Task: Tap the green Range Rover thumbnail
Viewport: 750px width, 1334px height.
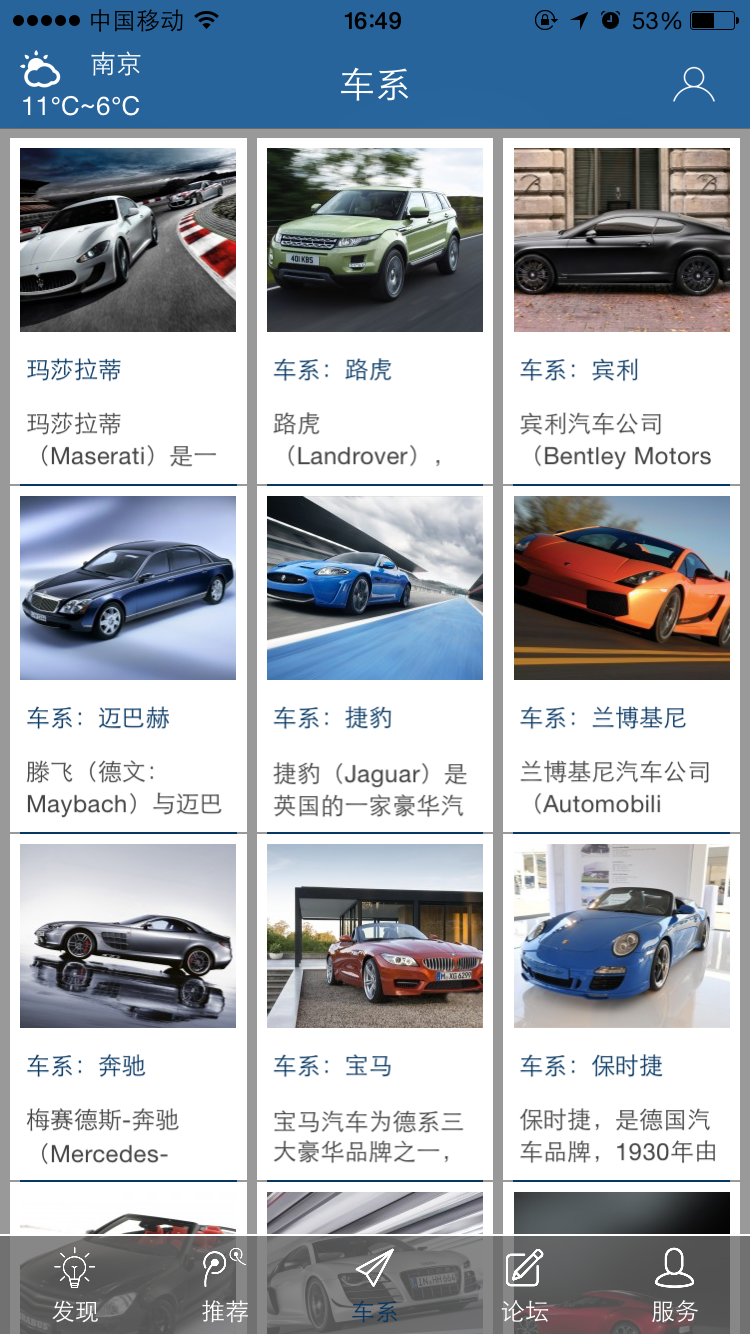Action: click(374, 239)
